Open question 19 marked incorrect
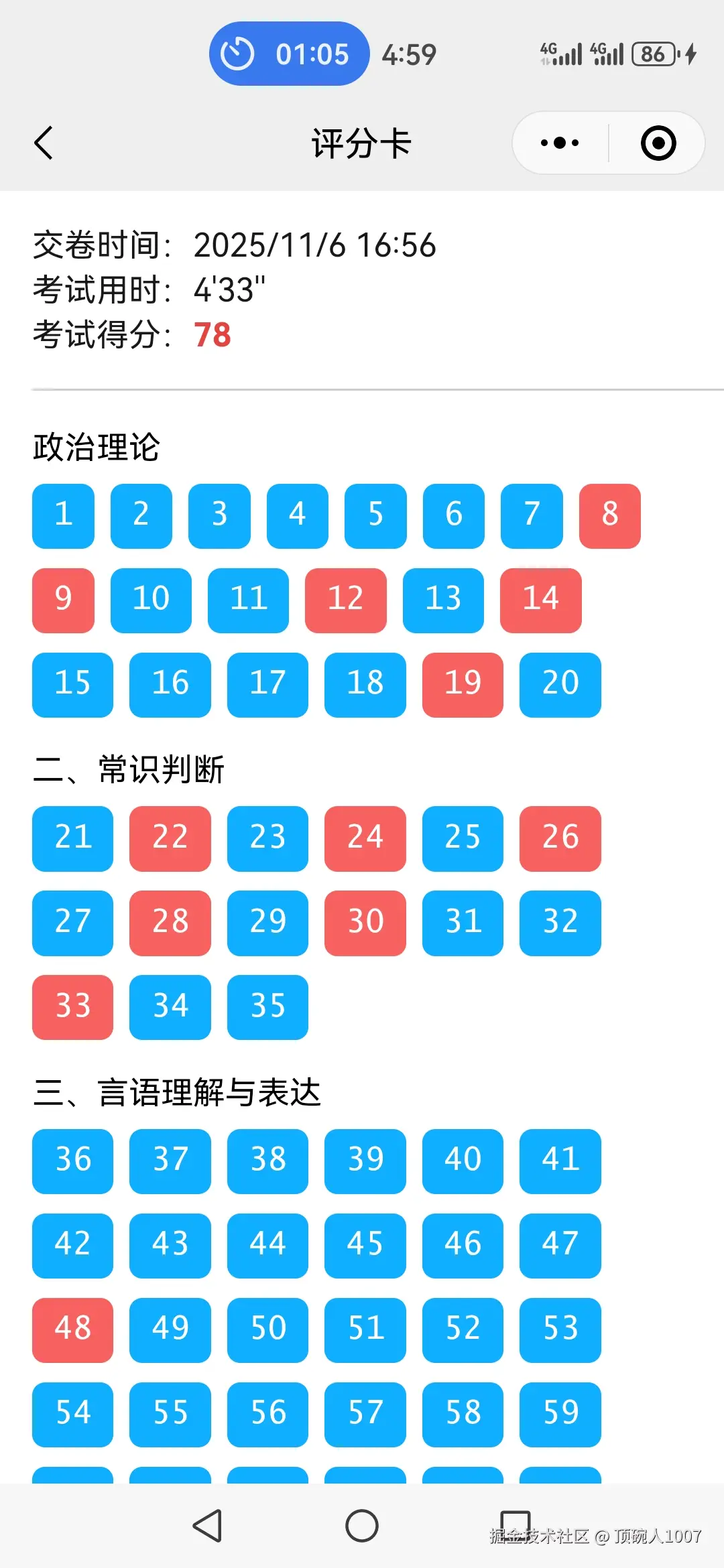The image size is (724, 1568). 463,684
